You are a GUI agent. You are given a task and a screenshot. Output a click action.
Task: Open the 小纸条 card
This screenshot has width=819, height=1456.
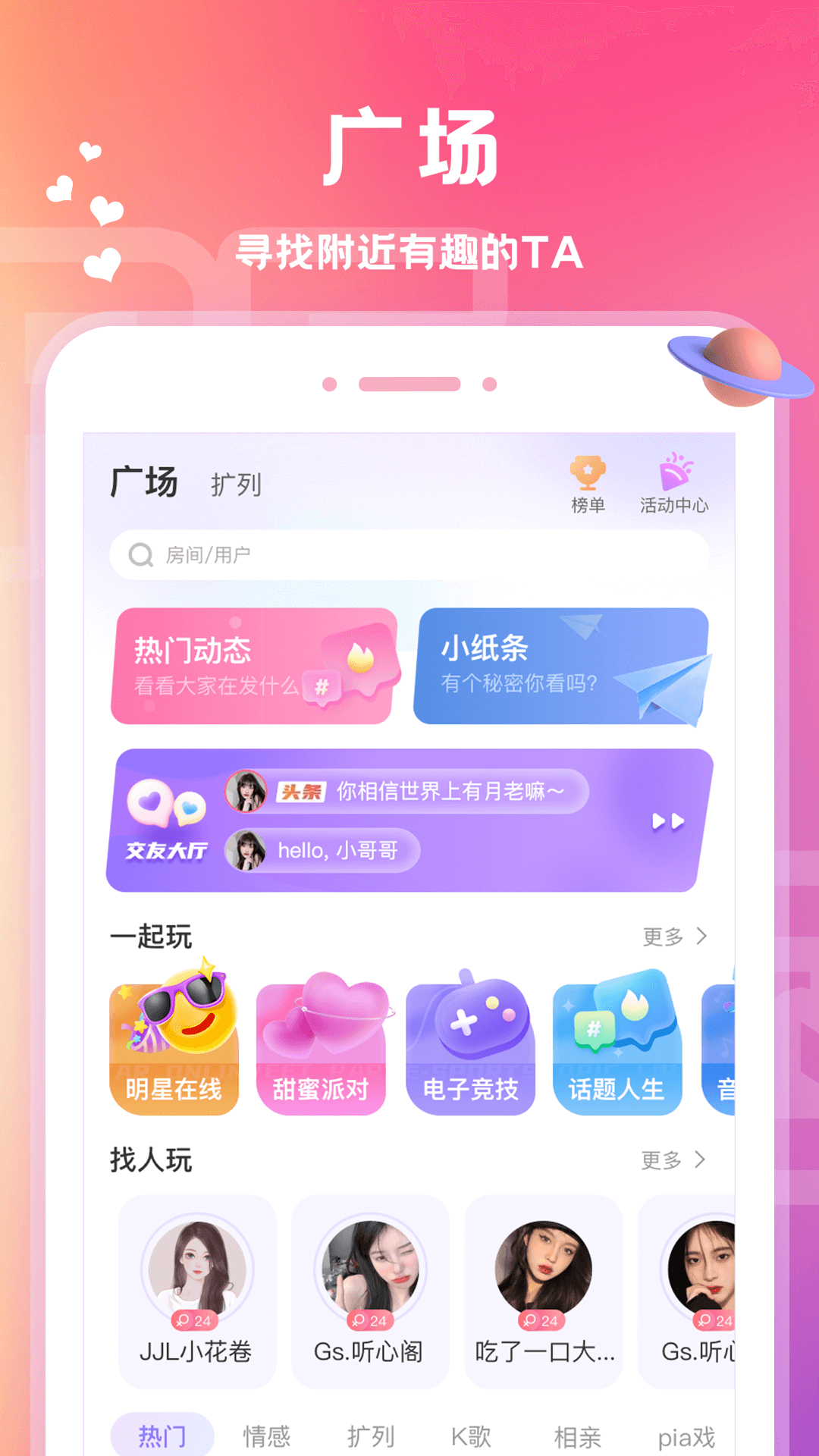pos(561,664)
